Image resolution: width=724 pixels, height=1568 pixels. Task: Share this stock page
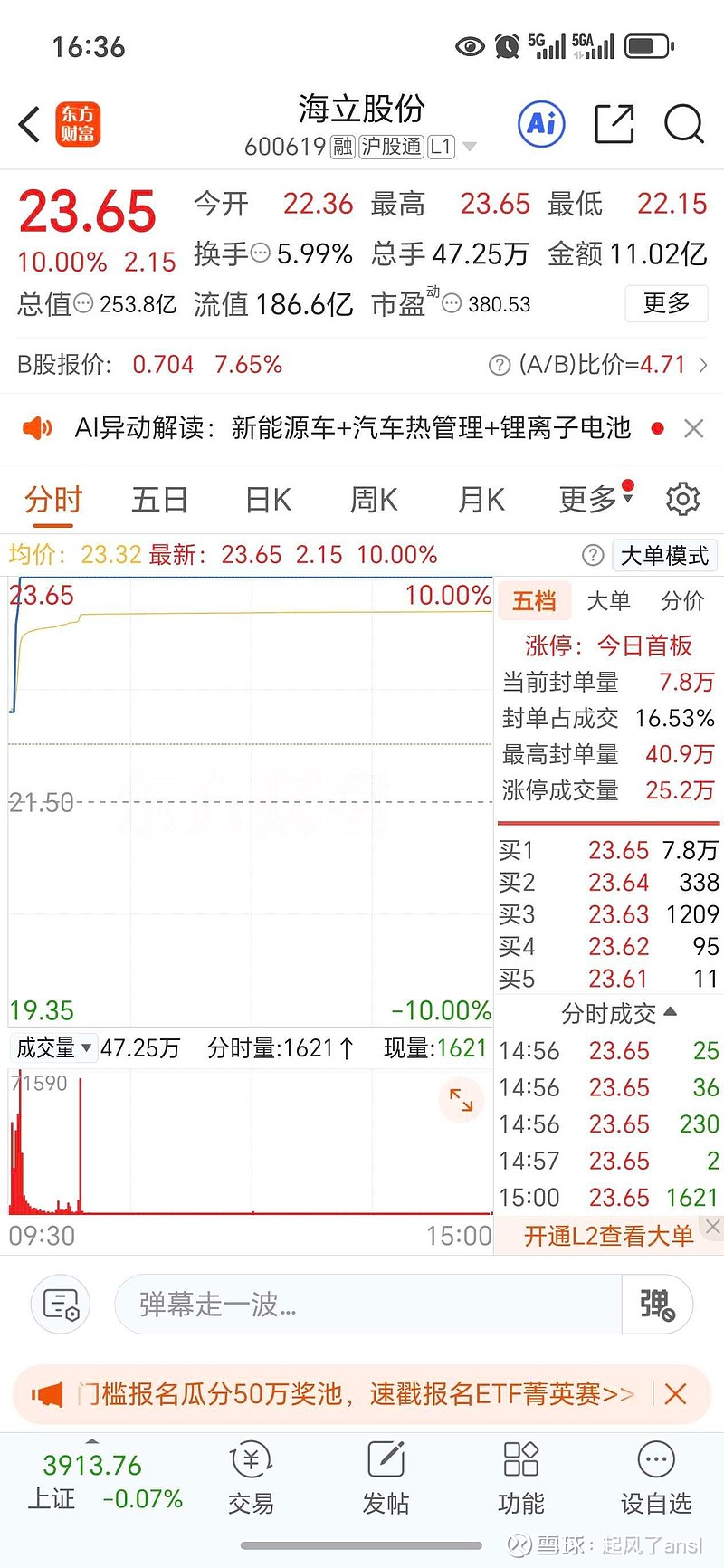(614, 124)
